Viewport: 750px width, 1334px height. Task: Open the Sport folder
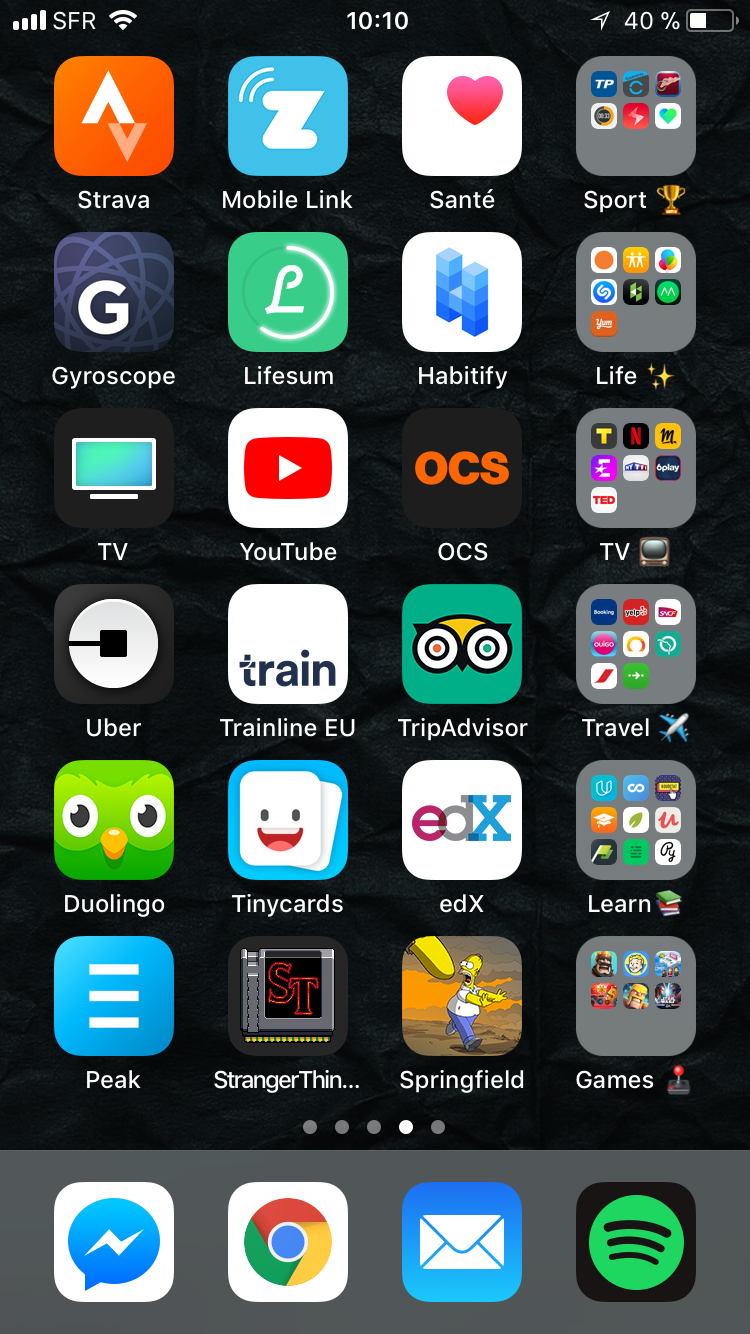pyautogui.click(x=636, y=116)
